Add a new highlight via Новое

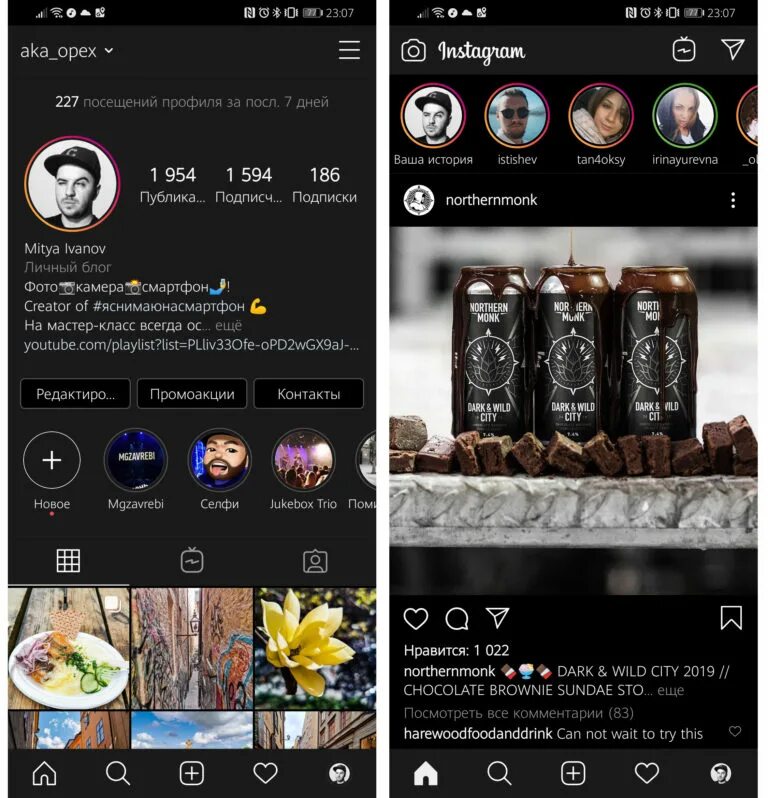click(52, 460)
